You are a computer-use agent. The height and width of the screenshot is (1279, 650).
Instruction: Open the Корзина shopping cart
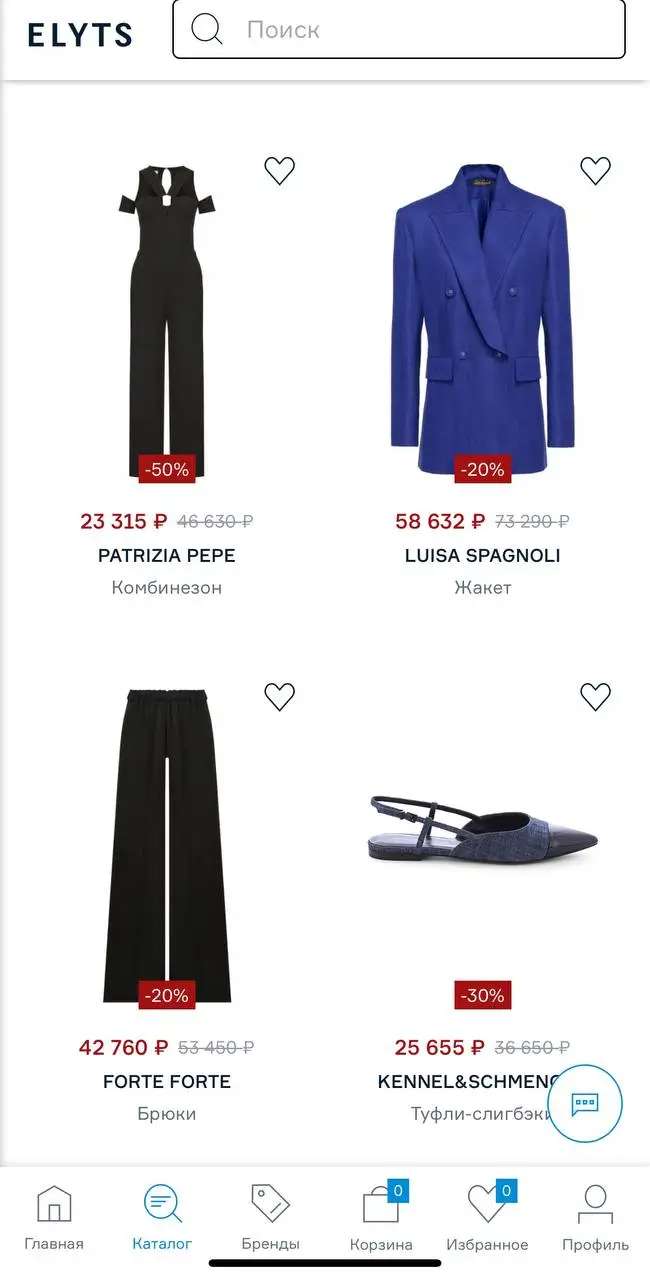click(x=381, y=1217)
